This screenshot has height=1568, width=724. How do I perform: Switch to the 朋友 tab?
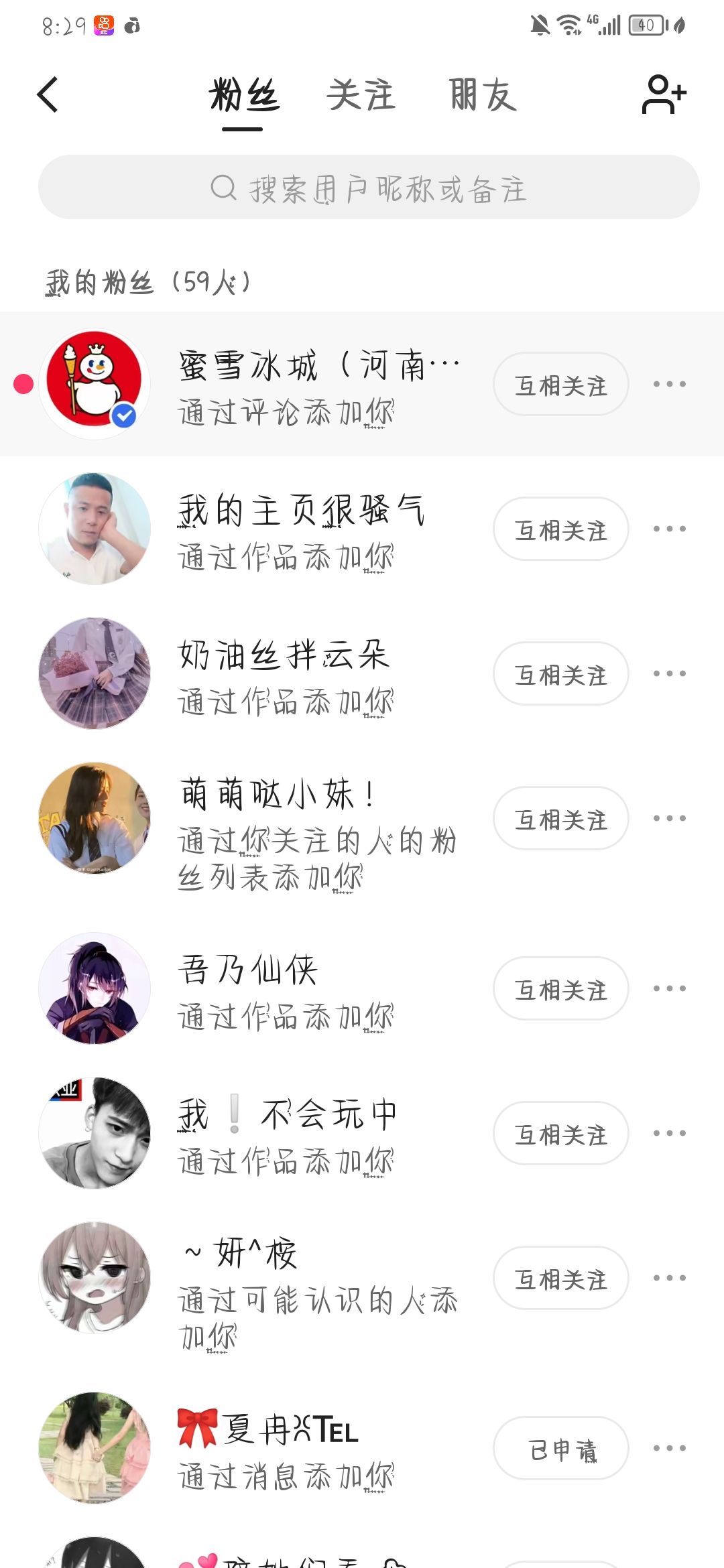tap(483, 94)
